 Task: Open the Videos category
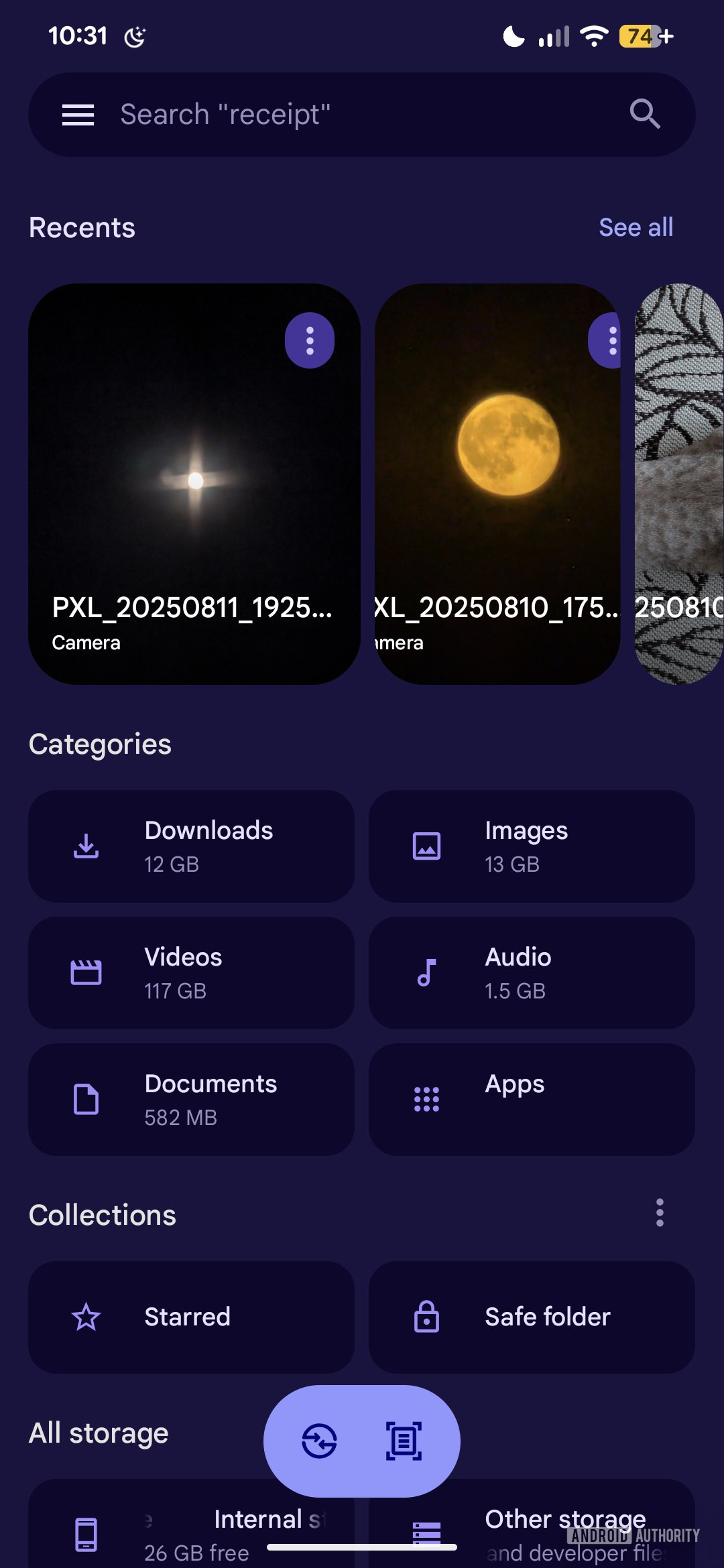point(191,973)
